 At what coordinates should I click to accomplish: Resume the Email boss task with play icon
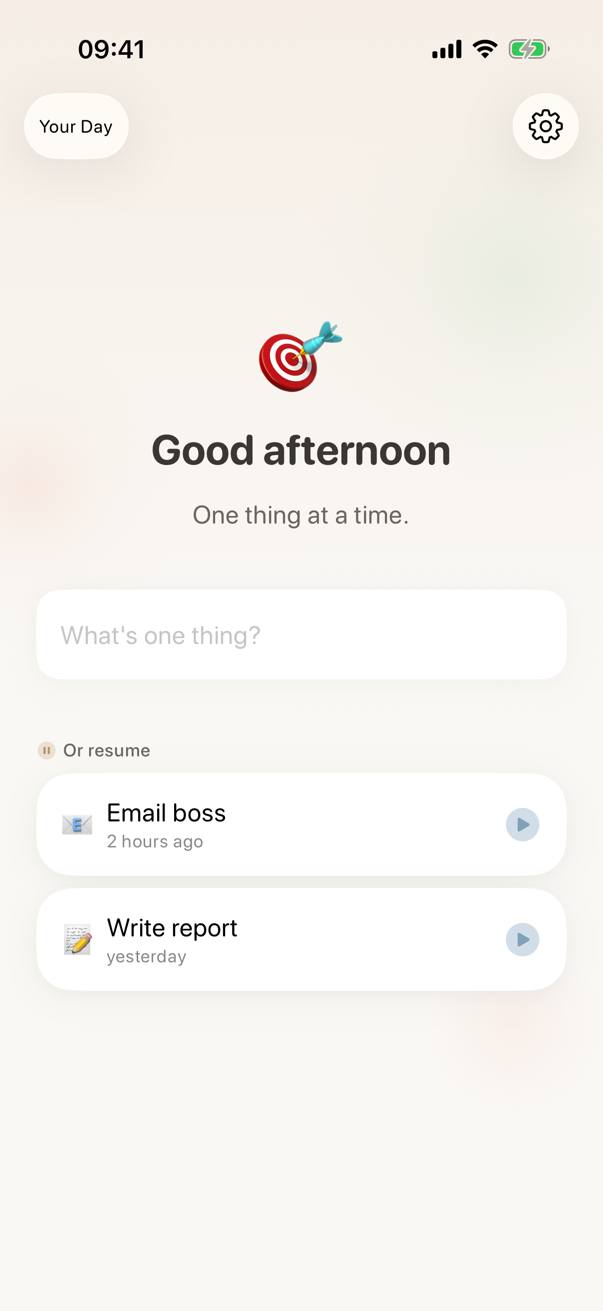point(522,825)
